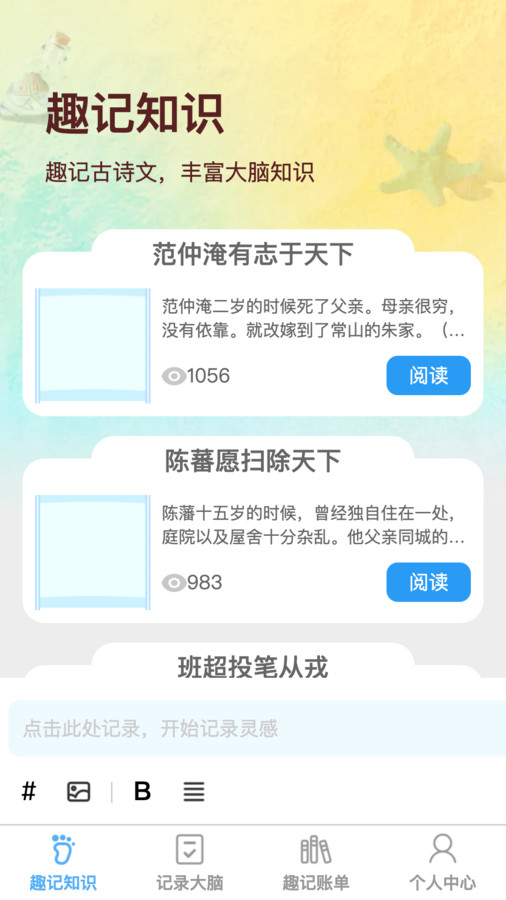Viewport: 506px width, 900px height.
Task: Insert a picture with the image icon
Action: click(x=79, y=792)
